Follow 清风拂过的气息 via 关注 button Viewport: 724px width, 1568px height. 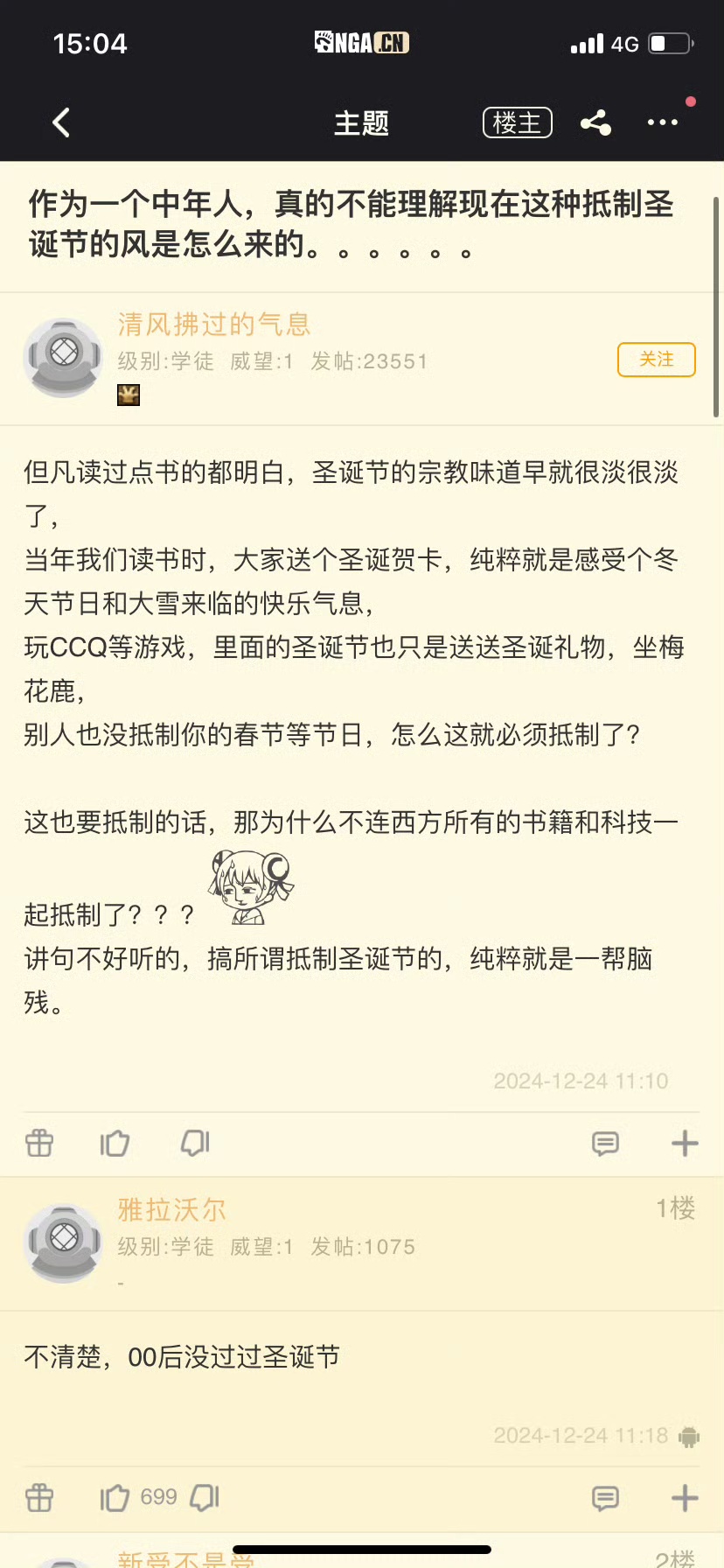click(x=656, y=360)
